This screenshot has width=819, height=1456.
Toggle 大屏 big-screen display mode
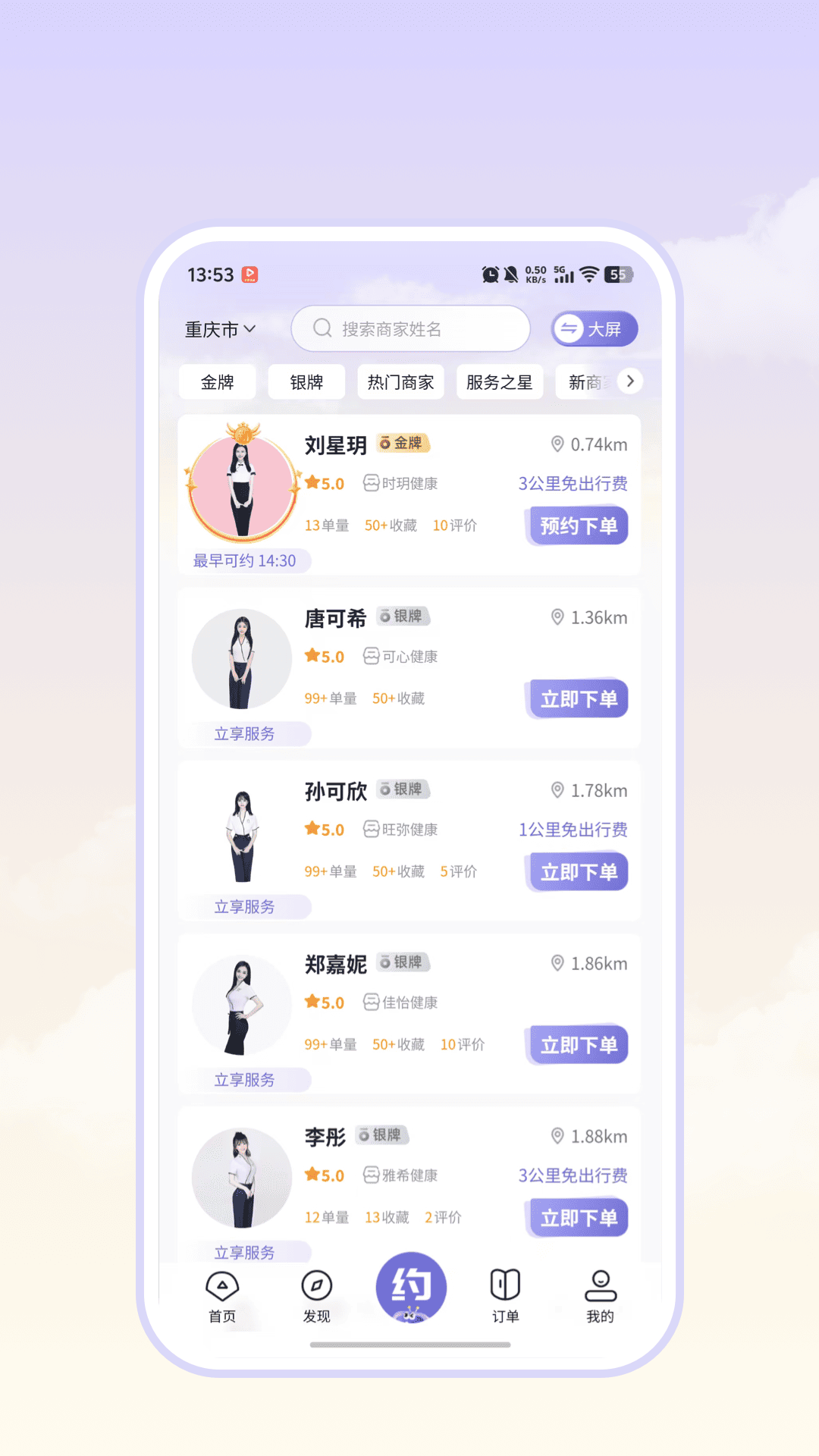[595, 328]
